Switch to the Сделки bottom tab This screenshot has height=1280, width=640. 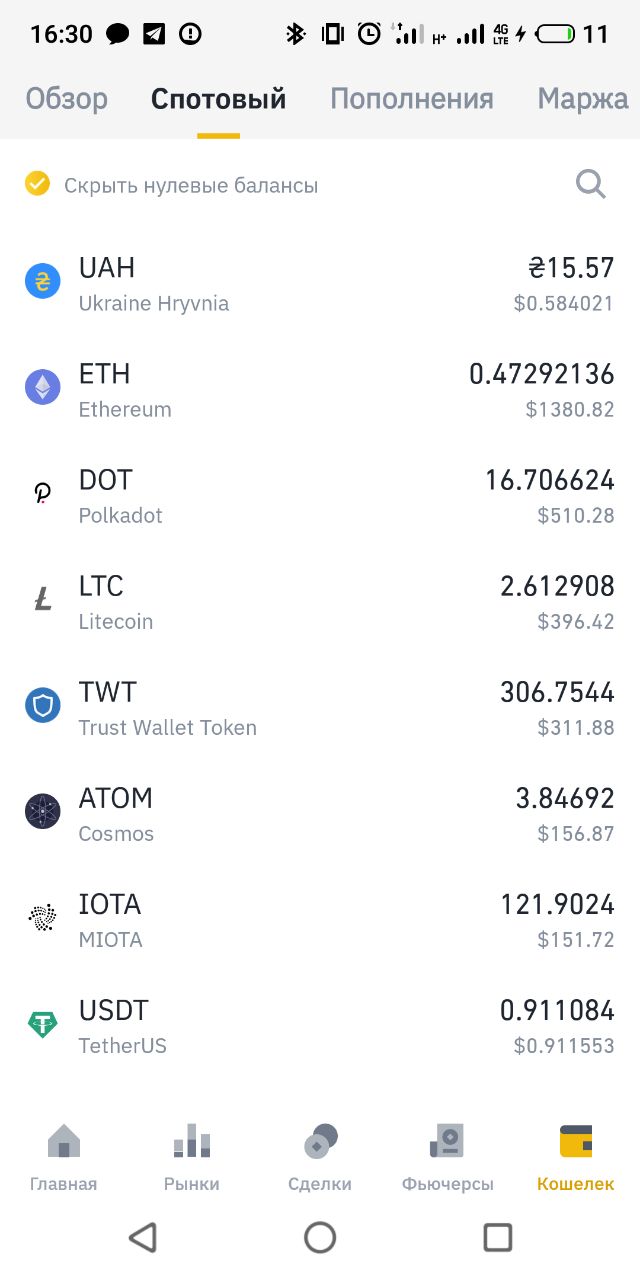point(320,1158)
